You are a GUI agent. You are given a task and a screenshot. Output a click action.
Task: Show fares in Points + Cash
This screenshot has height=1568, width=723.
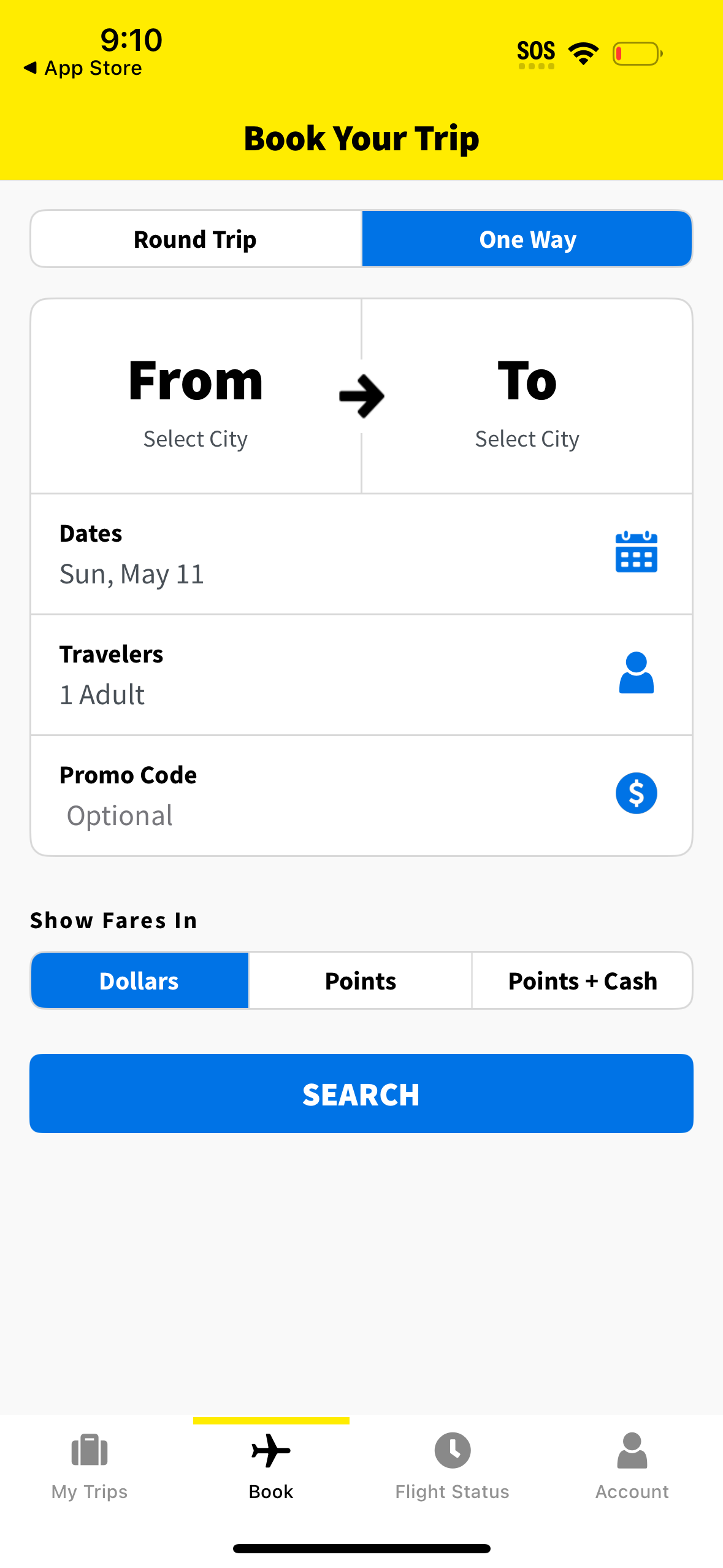pyautogui.click(x=582, y=980)
